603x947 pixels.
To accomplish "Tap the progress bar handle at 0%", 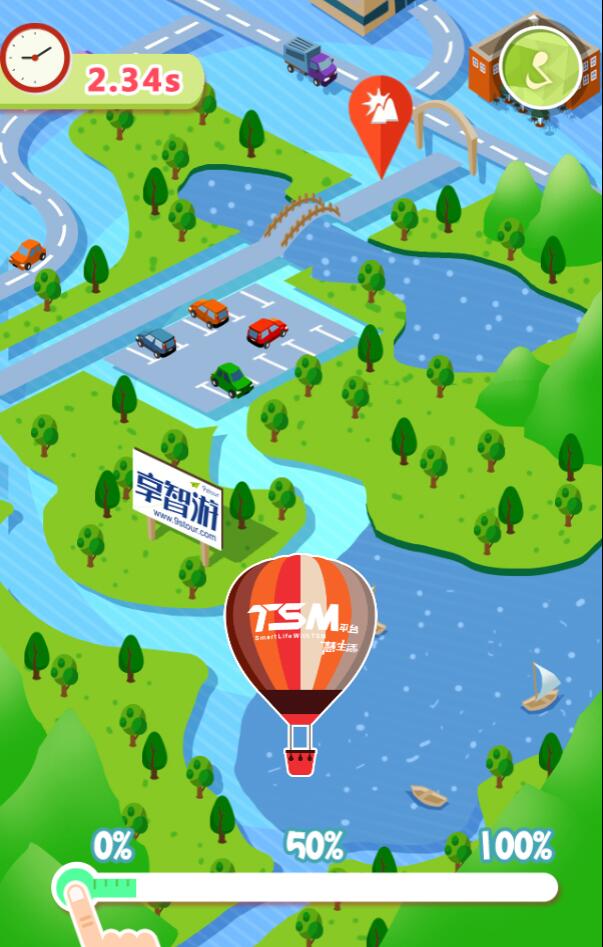I will tap(73, 886).
